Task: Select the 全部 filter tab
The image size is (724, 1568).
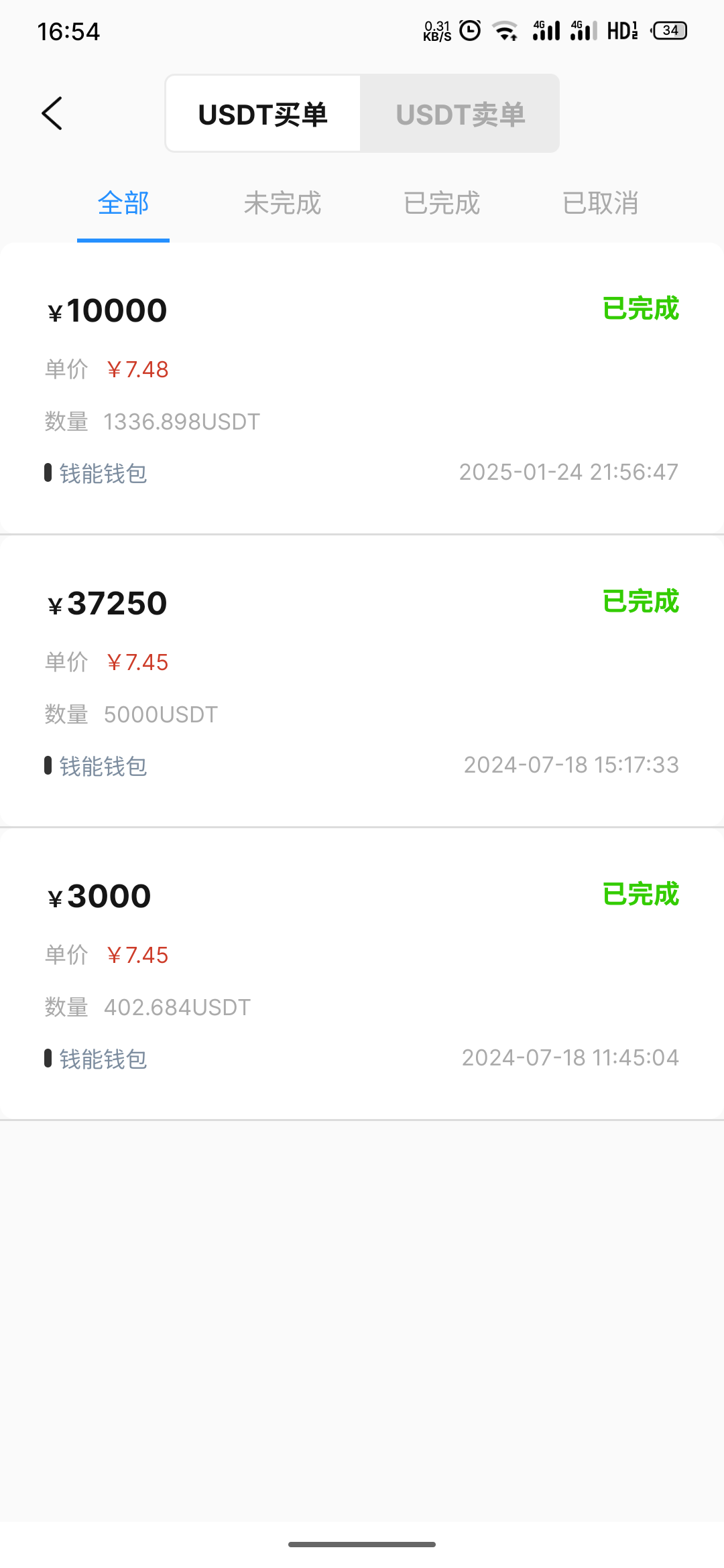Action: point(123,203)
